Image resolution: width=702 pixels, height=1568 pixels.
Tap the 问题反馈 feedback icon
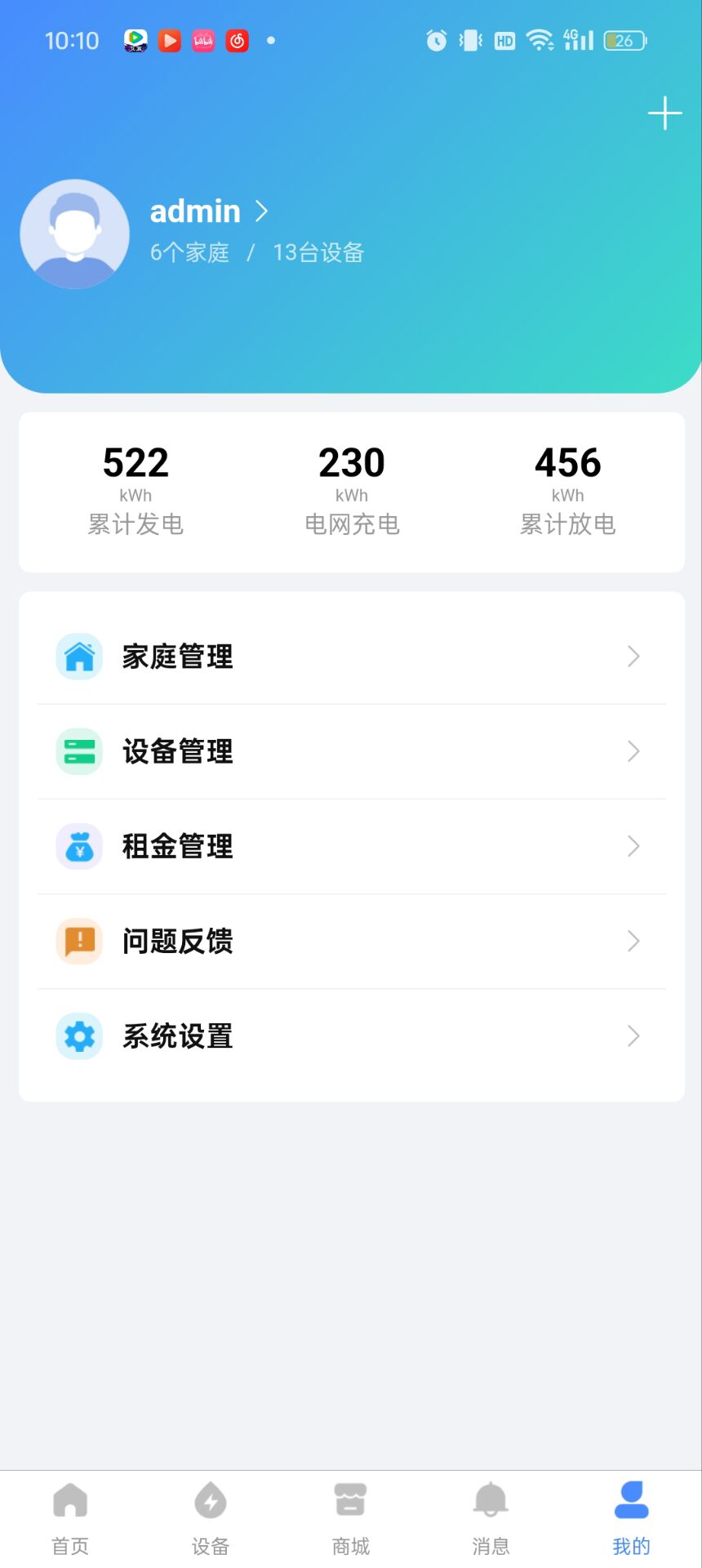pyautogui.click(x=78, y=941)
